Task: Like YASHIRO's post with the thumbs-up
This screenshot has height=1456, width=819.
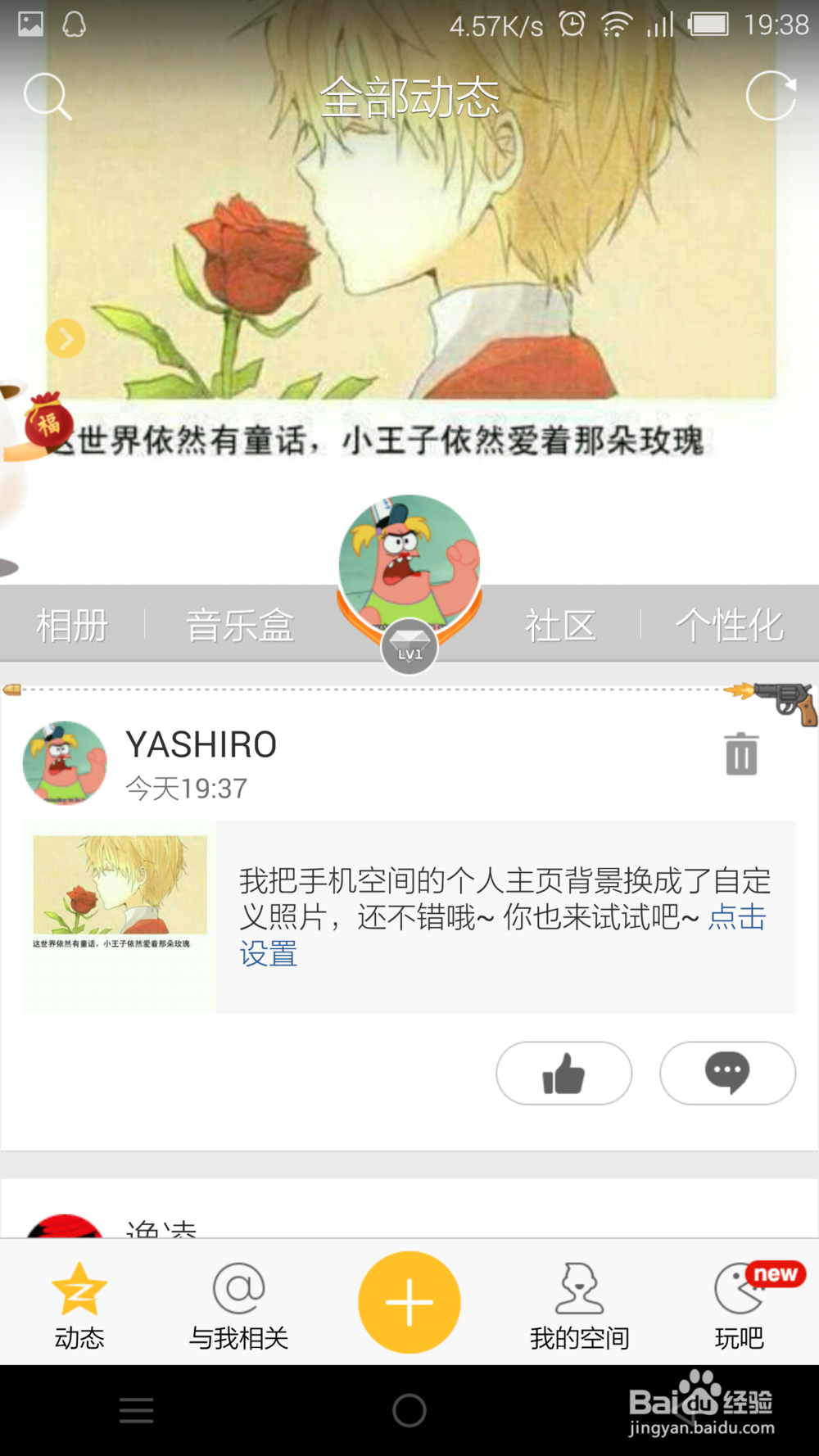Action: (x=563, y=1073)
